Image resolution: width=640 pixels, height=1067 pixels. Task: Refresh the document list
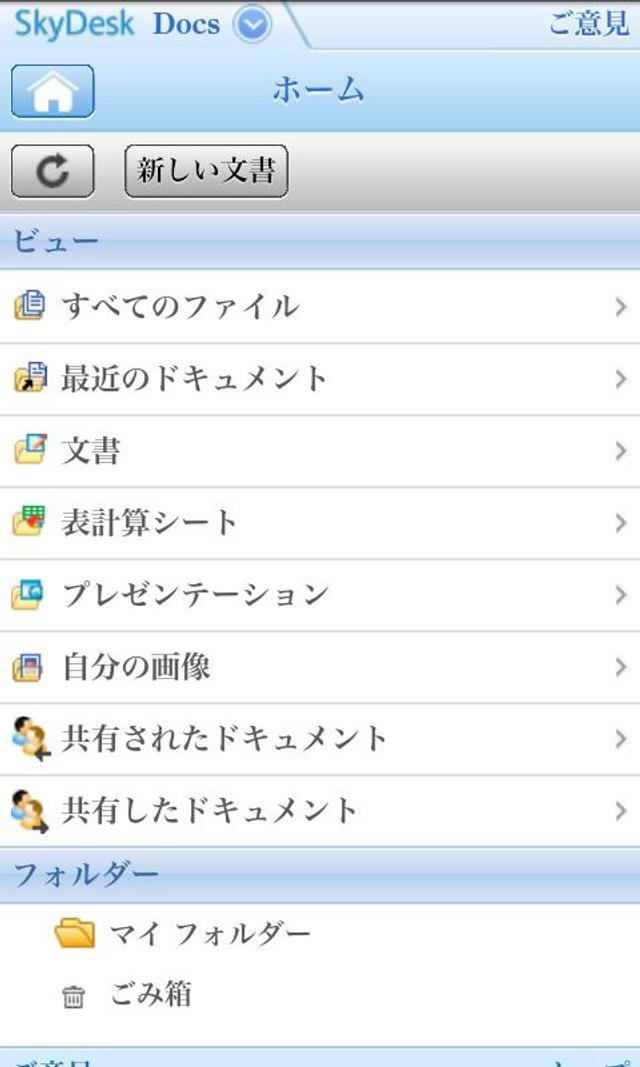coord(53,171)
